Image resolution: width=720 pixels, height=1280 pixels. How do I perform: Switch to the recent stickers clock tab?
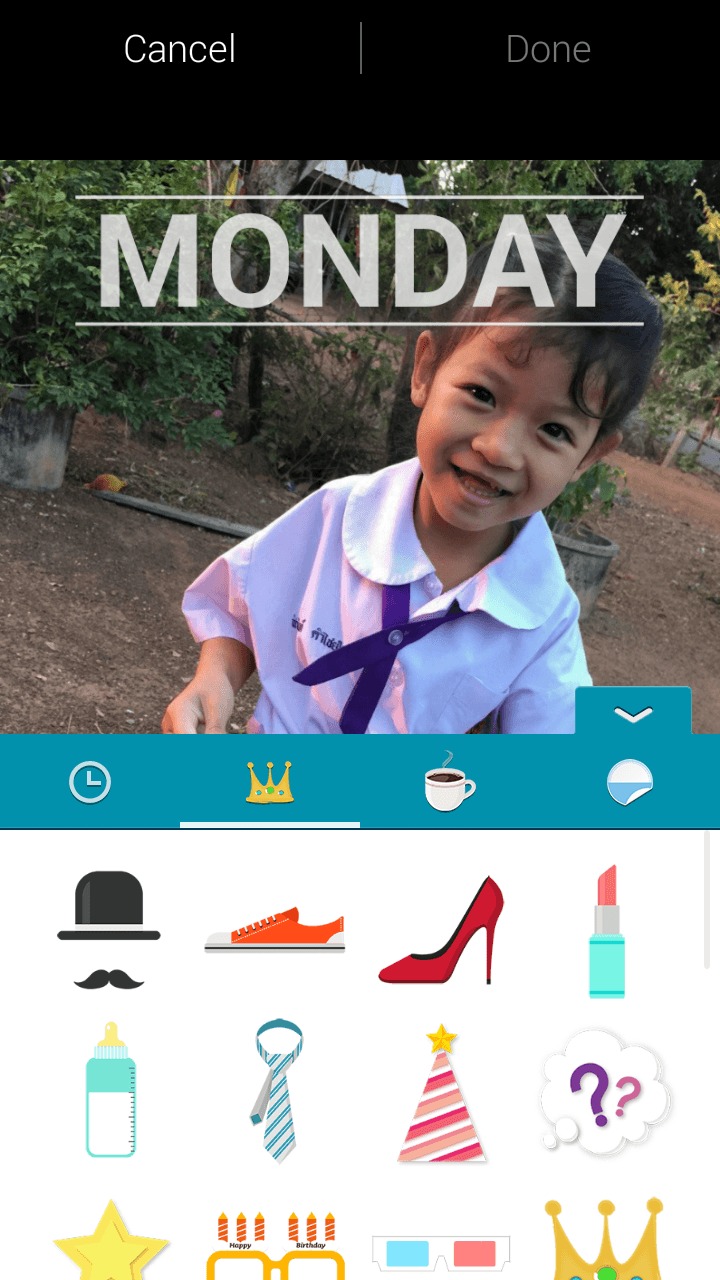click(x=90, y=782)
